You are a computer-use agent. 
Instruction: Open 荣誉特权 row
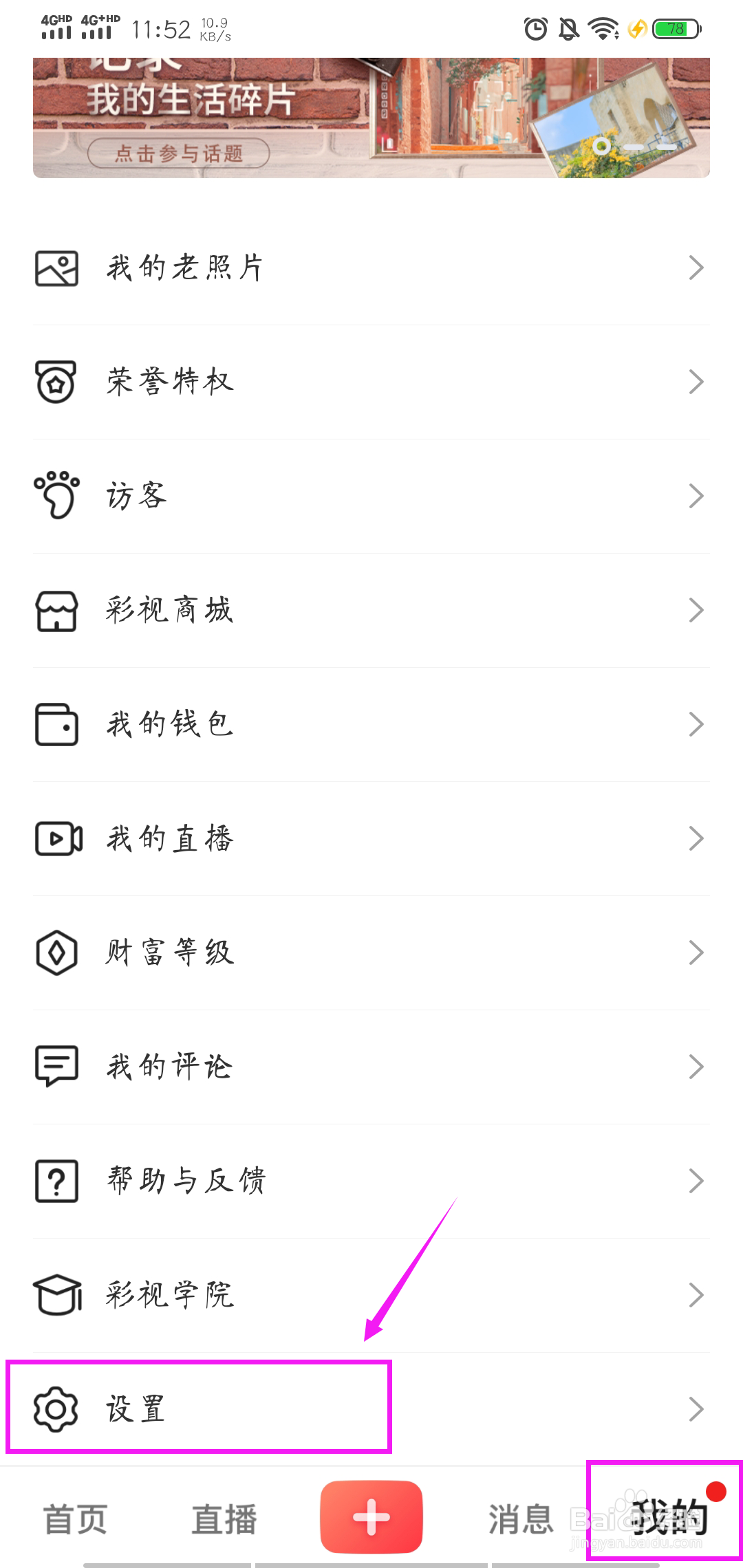pos(371,382)
